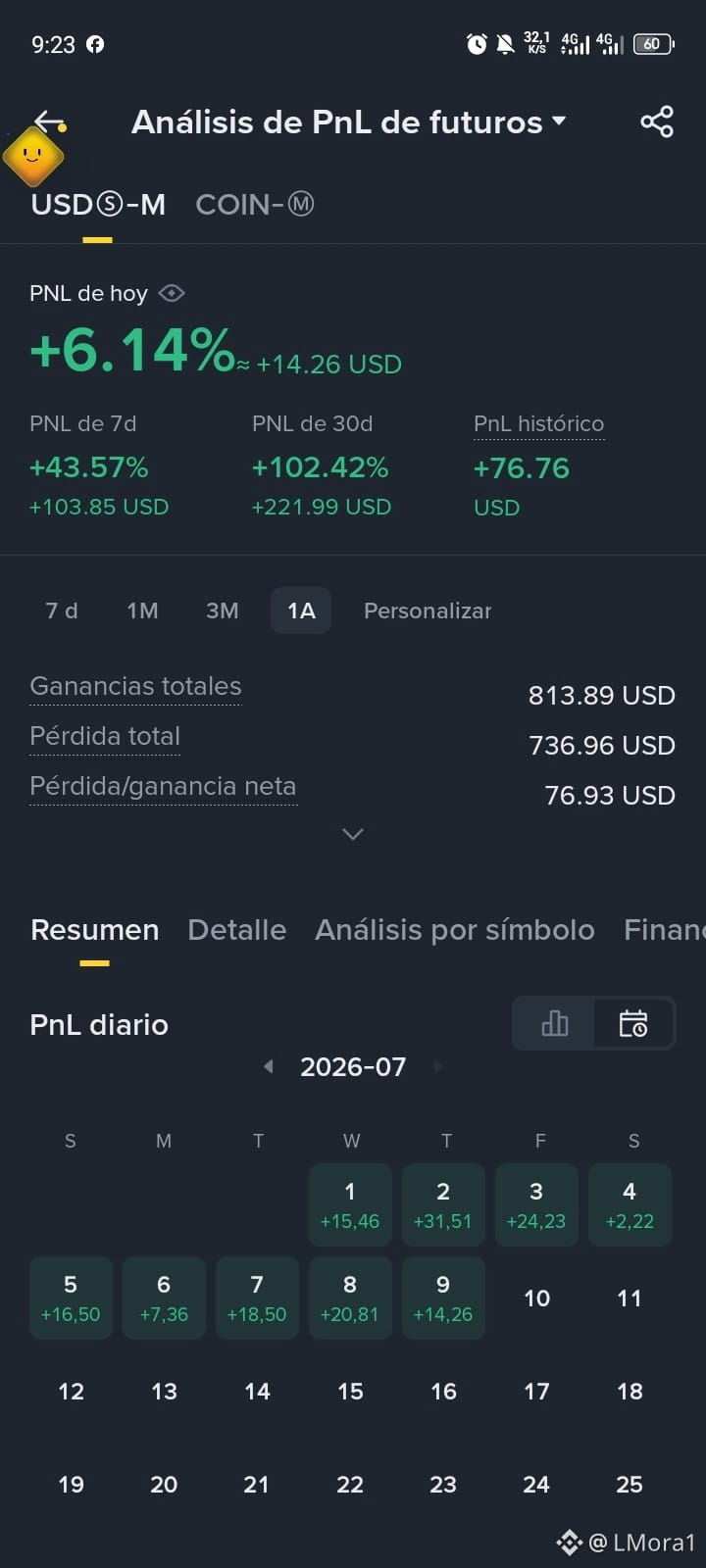706x1568 pixels.
Task: Open day 8 with +20,81 PnL
Action: click(x=350, y=1298)
